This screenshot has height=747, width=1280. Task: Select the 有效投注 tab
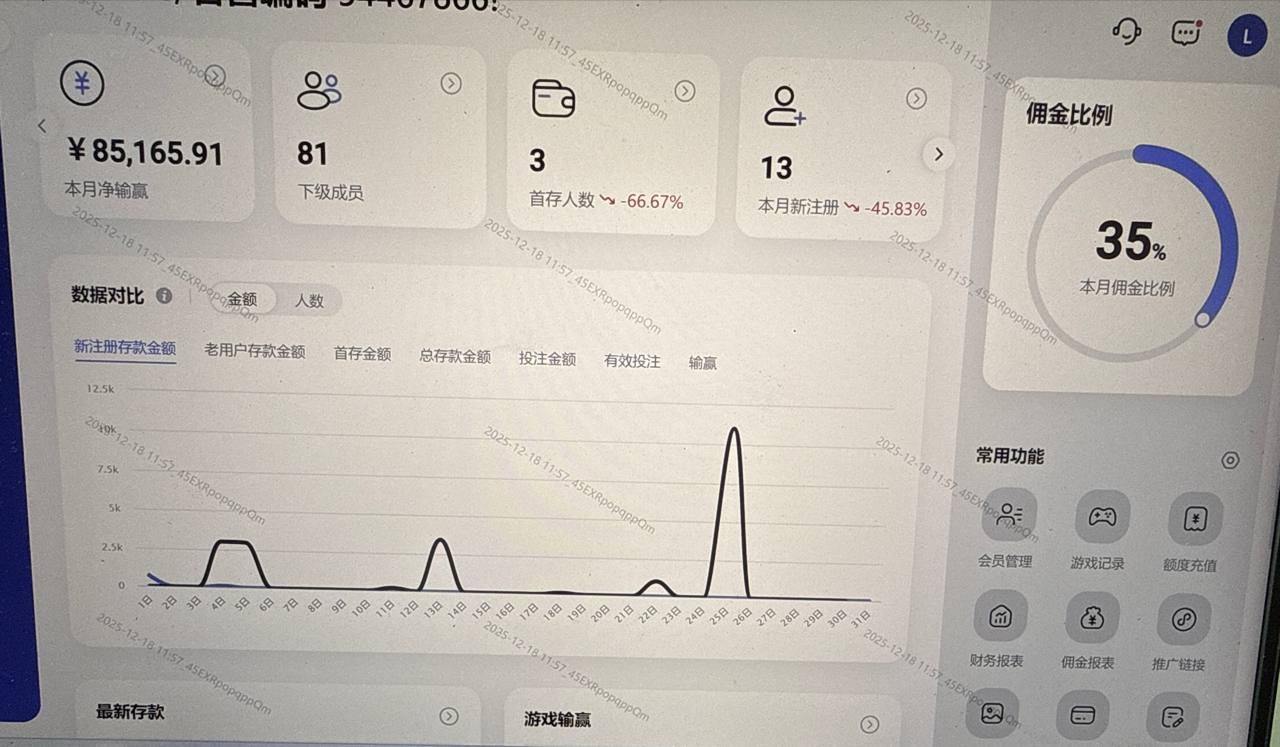coord(632,361)
